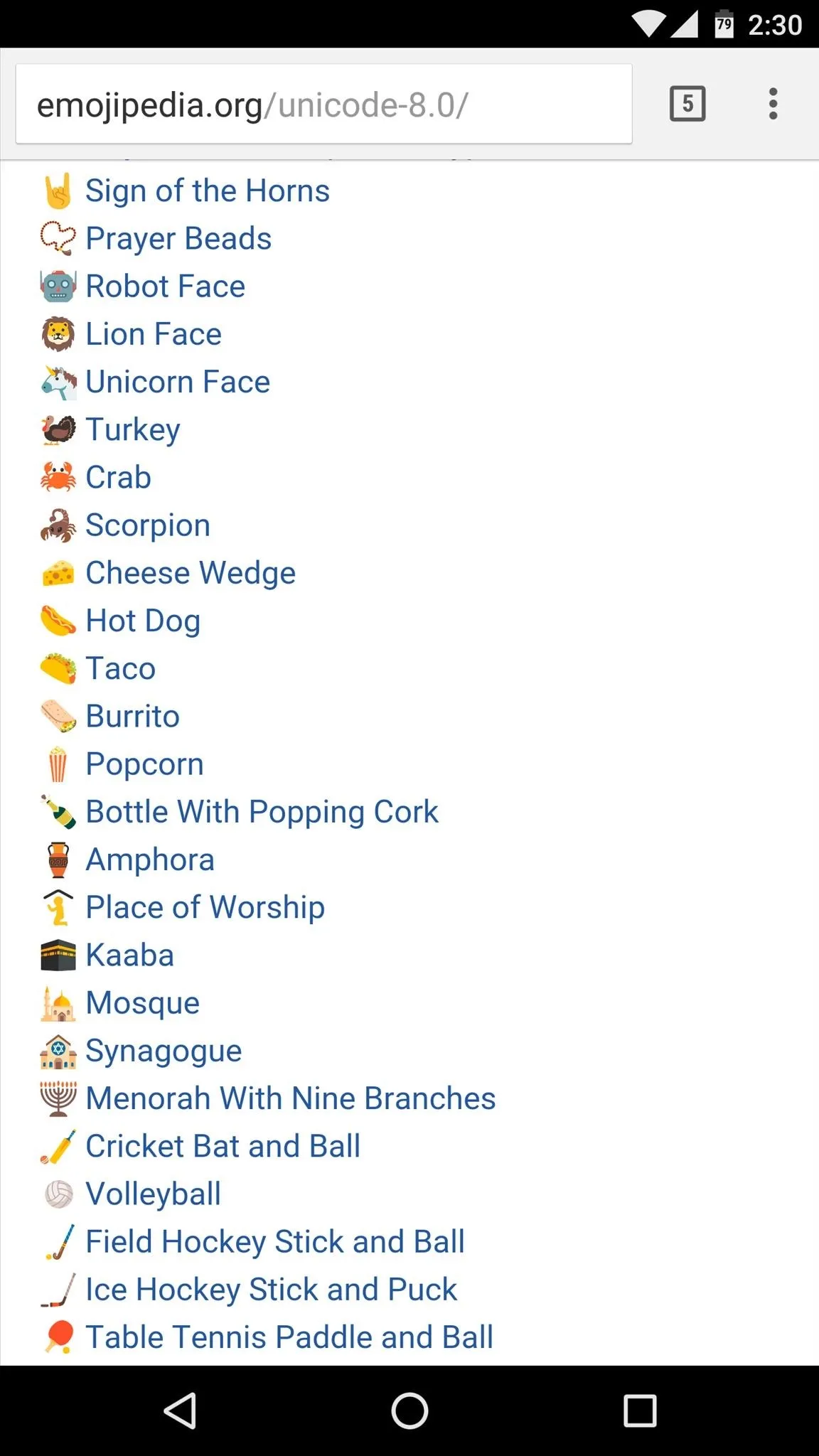This screenshot has height=1456, width=819.
Task: Open the Prayer Beads emoji page
Action: (178, 239)
